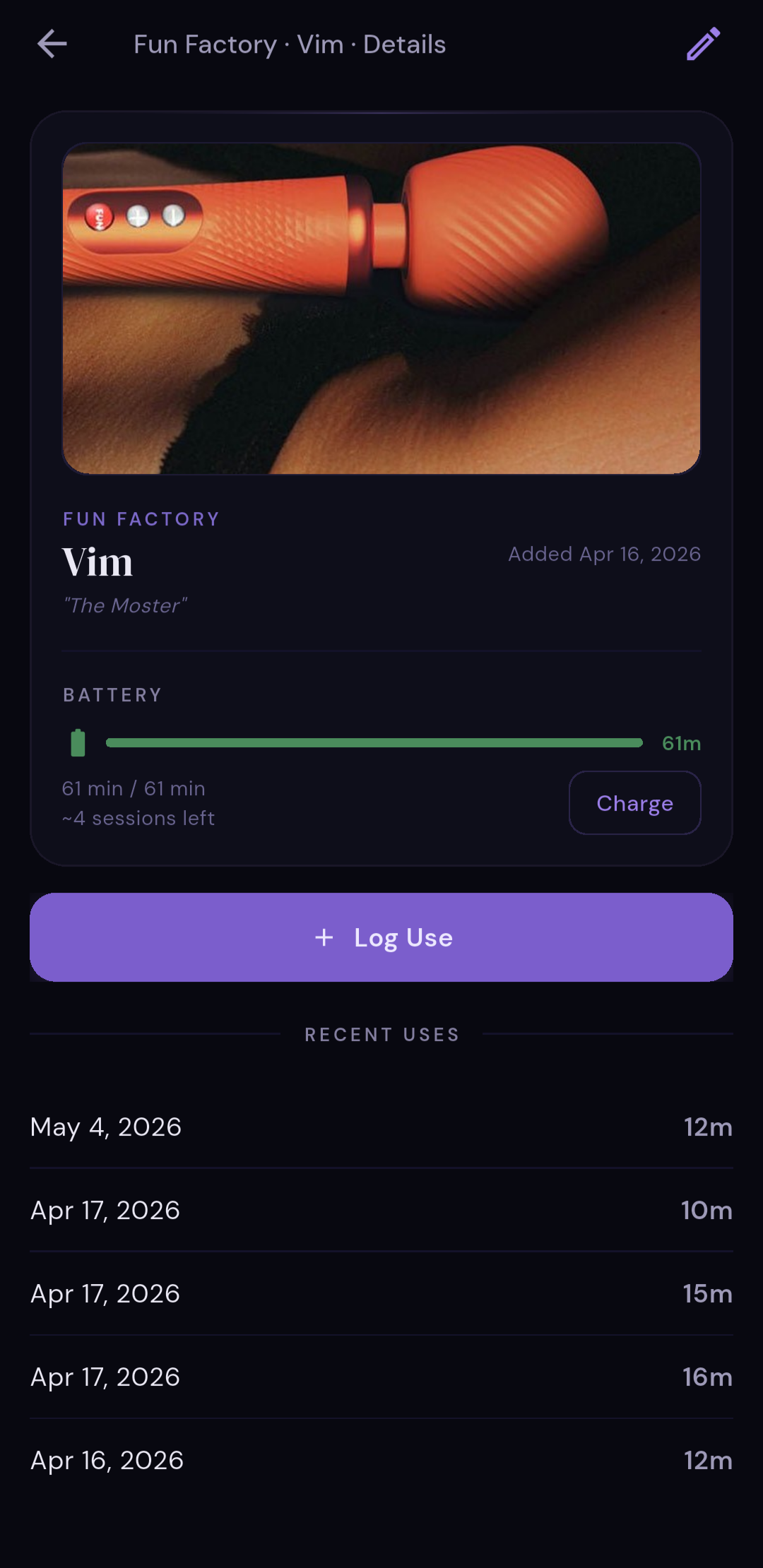763x1568 pixels.
Task: Tap the Charge button
Action: click(634, 803)
